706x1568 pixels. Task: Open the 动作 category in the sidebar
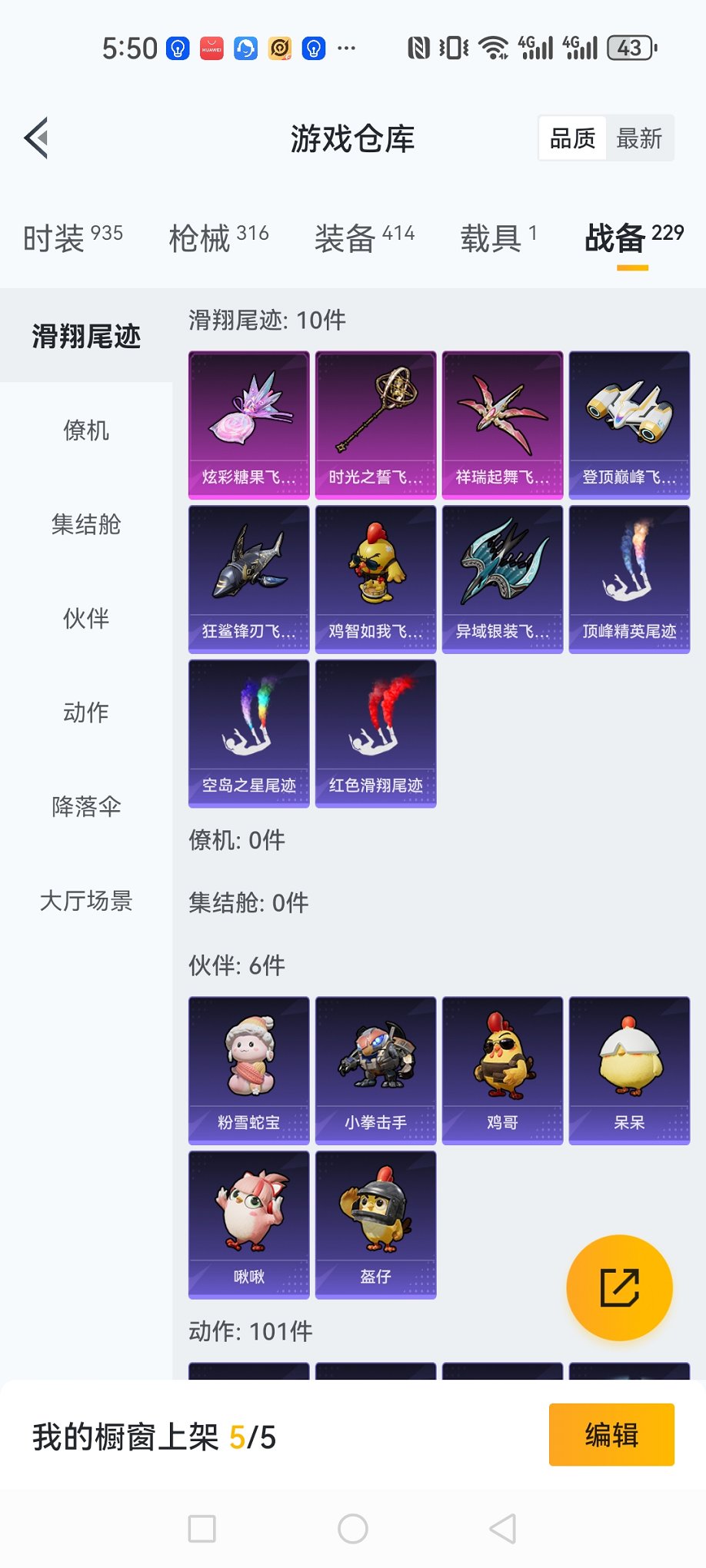(86, 713)
